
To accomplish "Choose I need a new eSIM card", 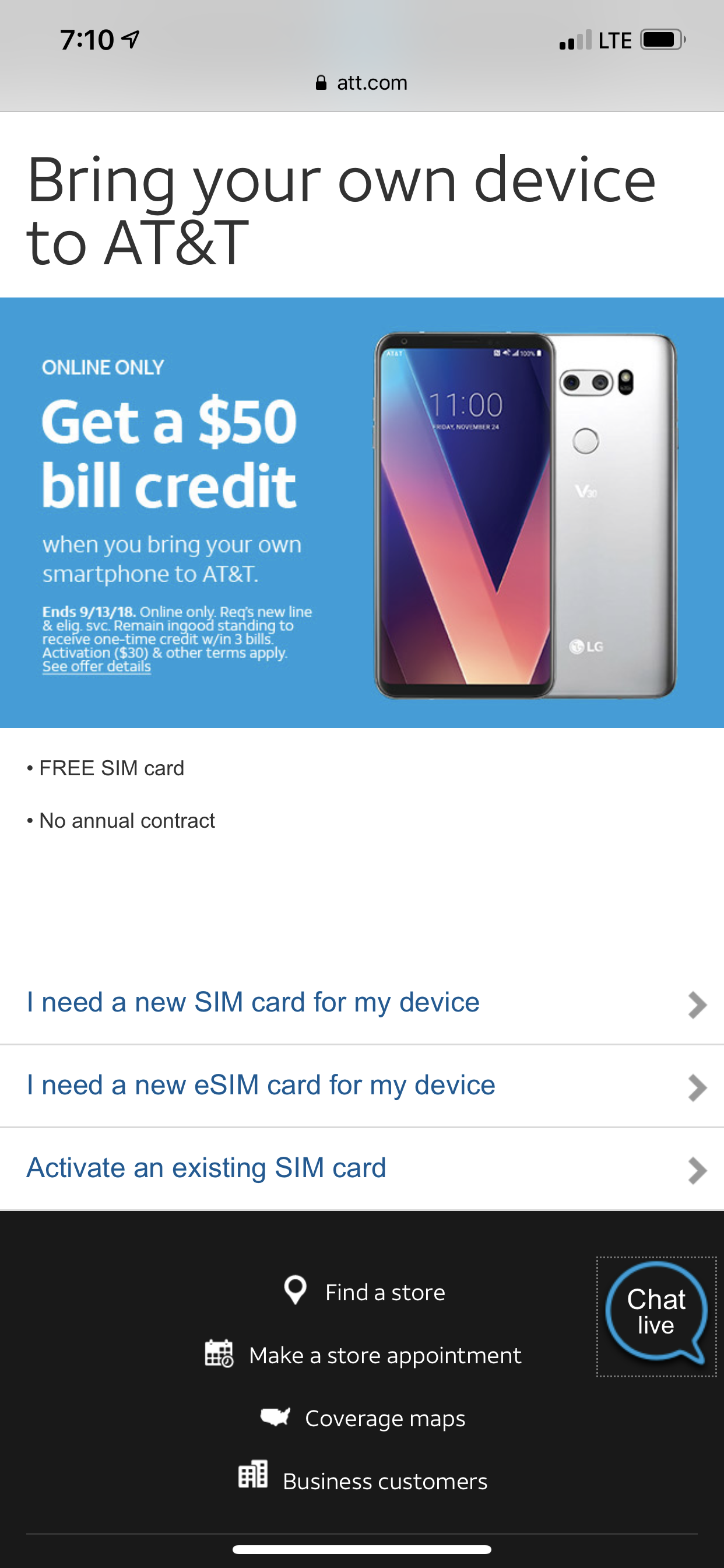I will (362, 1086).
